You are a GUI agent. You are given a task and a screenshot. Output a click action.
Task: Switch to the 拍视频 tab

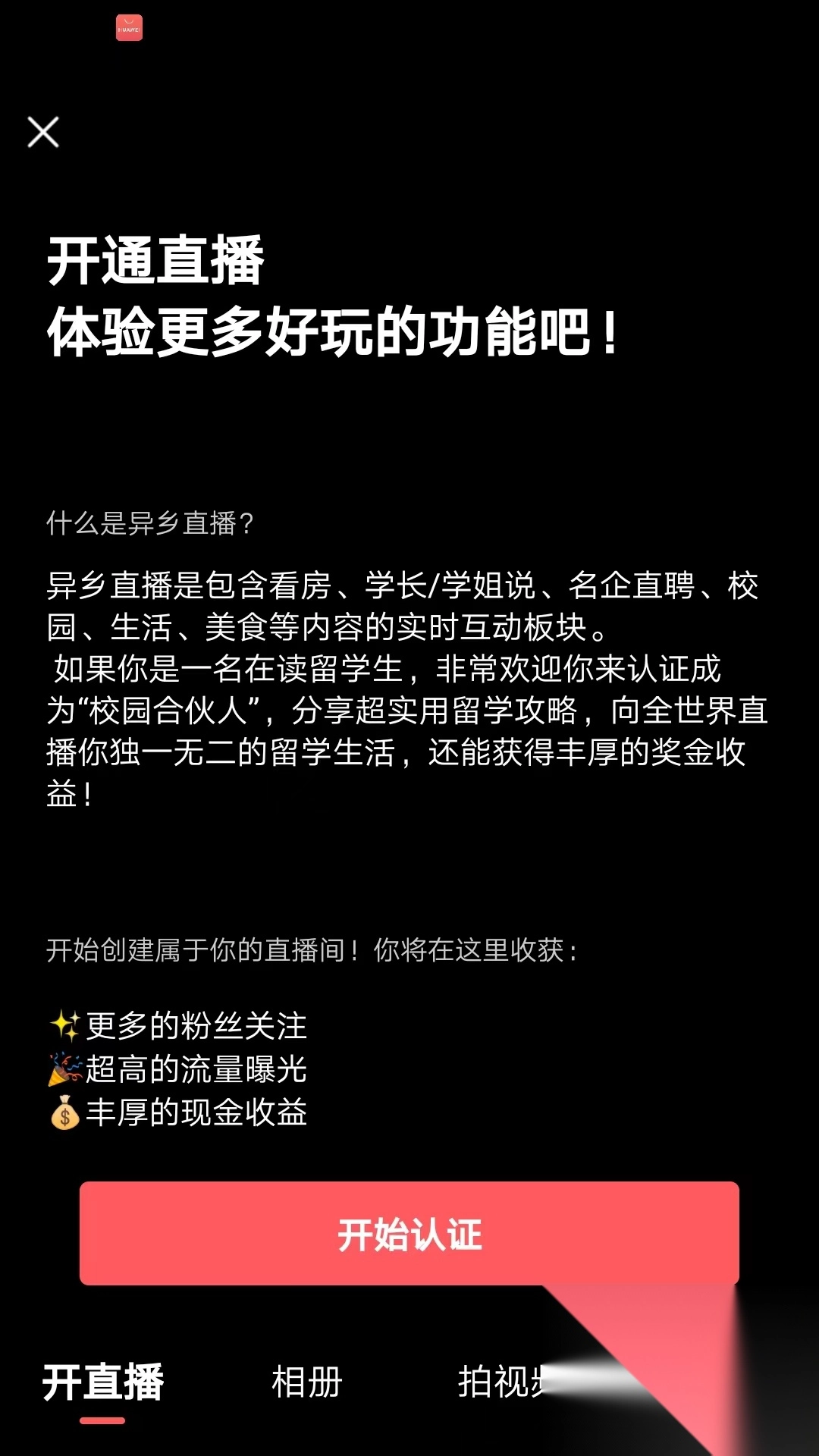tap(500, 1382)
